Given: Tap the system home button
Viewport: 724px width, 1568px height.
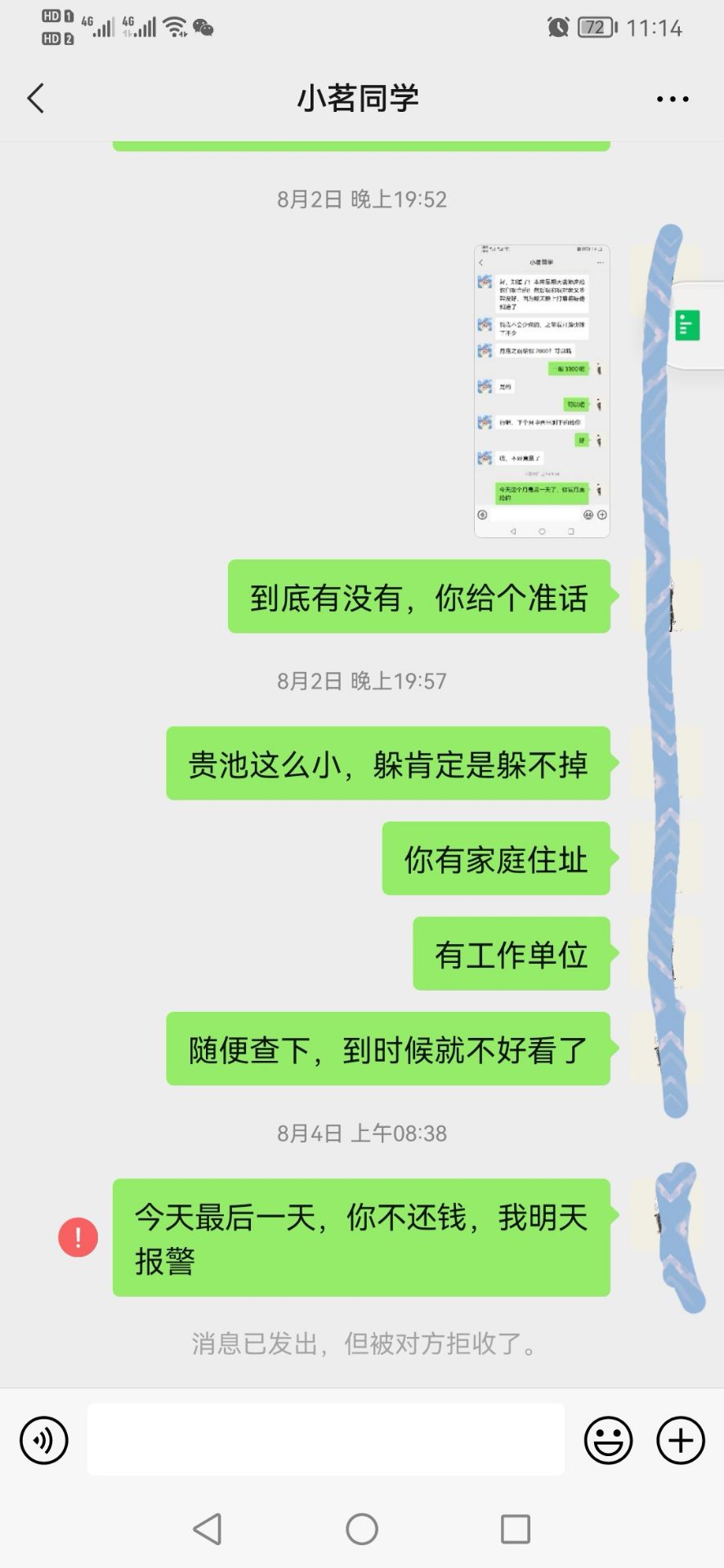Looking at the screenshot, I should click(x=361, y=1529).
